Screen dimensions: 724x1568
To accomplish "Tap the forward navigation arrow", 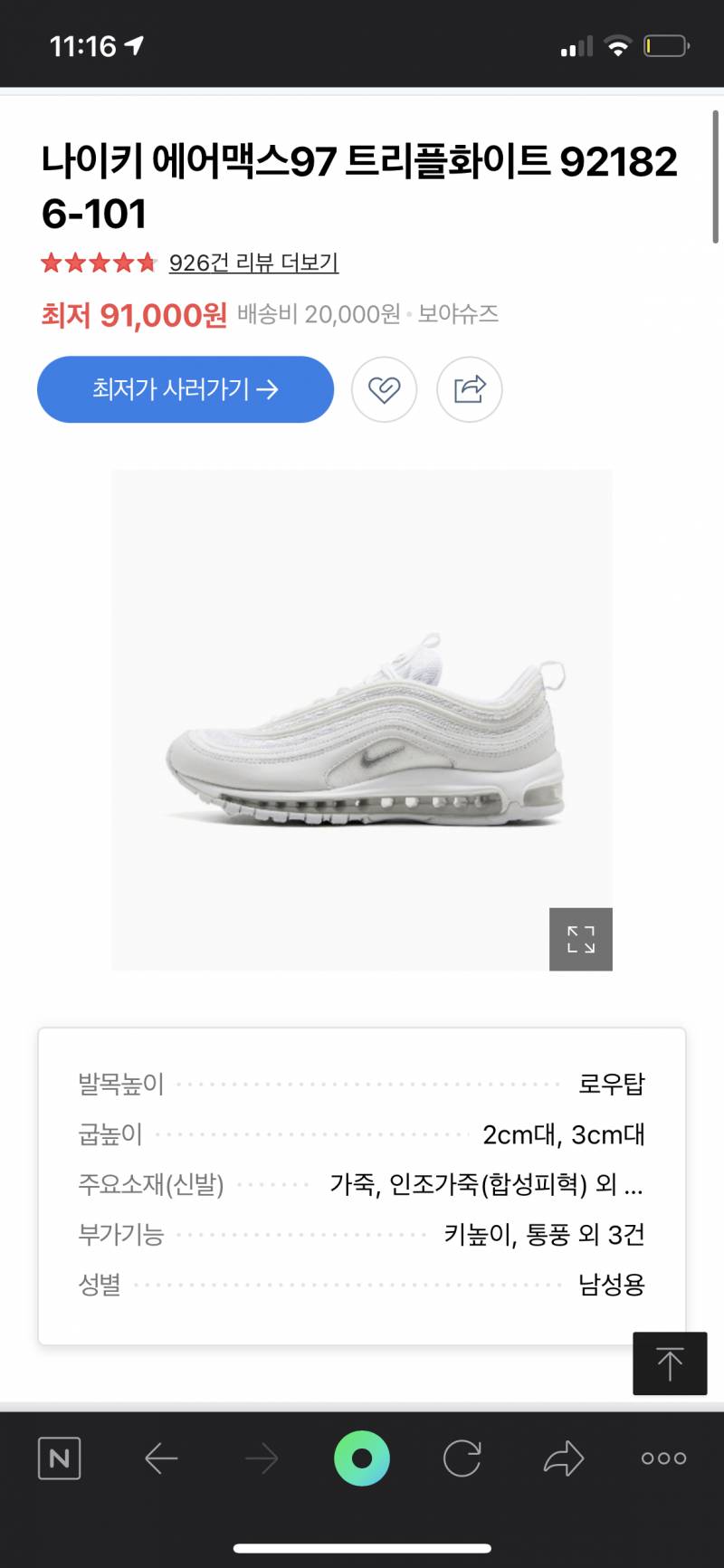I will point(262,1458).
